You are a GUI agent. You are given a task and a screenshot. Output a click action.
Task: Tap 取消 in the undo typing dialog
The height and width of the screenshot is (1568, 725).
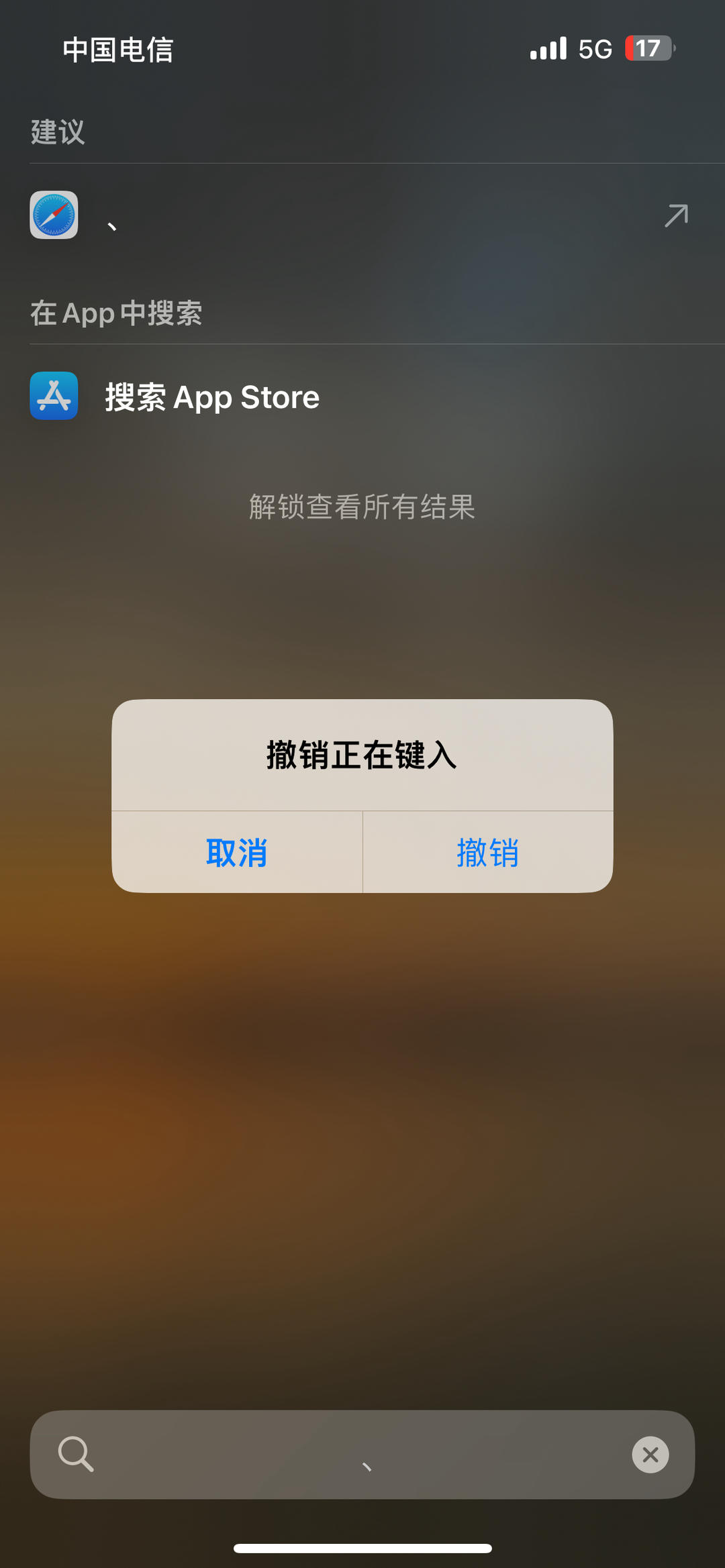click(237, 852)
